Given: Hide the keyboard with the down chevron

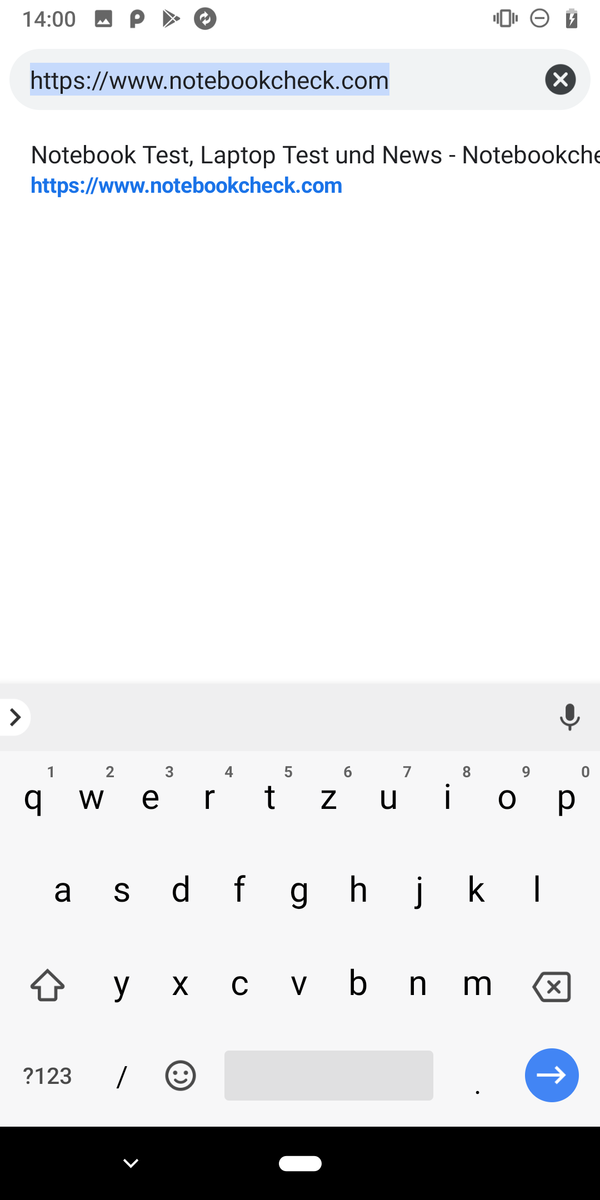Looking at the screenshot, I should tap(131, 1163).
